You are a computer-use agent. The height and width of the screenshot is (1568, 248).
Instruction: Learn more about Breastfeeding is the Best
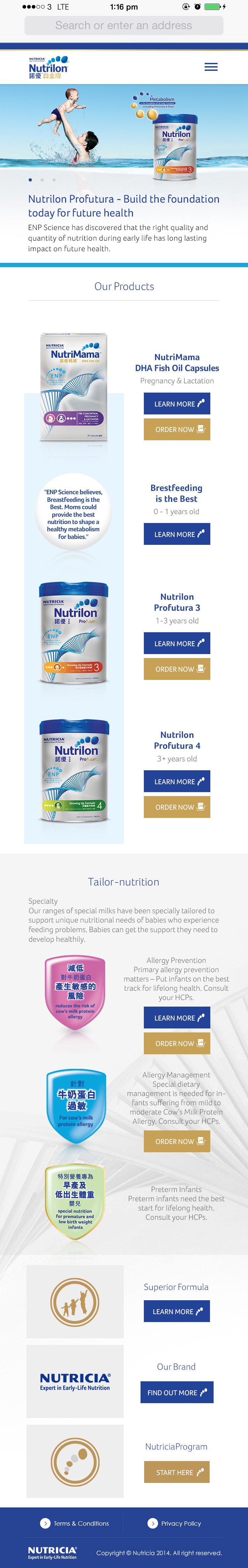177,535
